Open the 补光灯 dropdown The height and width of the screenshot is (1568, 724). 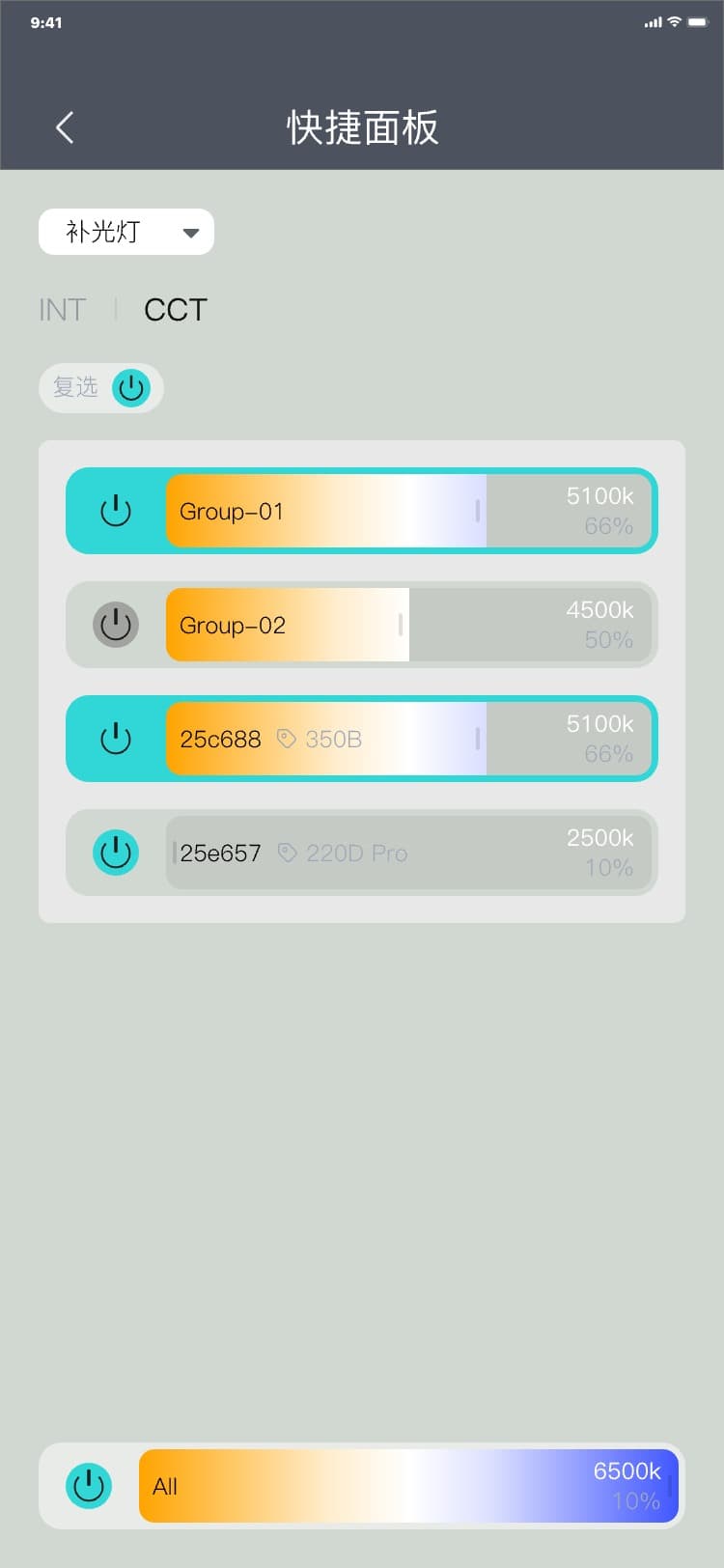(x=126, y=232)
